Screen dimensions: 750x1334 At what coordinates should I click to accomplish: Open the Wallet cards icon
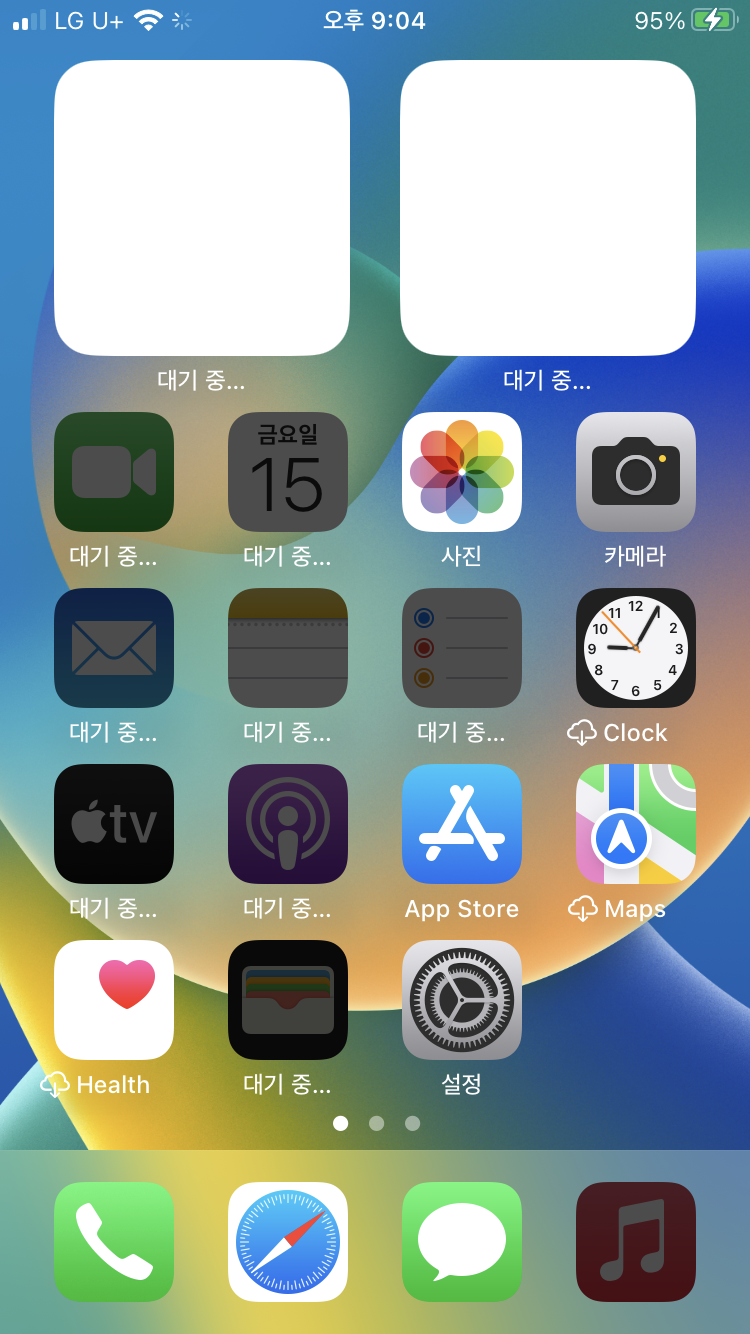pos(288,1000)
